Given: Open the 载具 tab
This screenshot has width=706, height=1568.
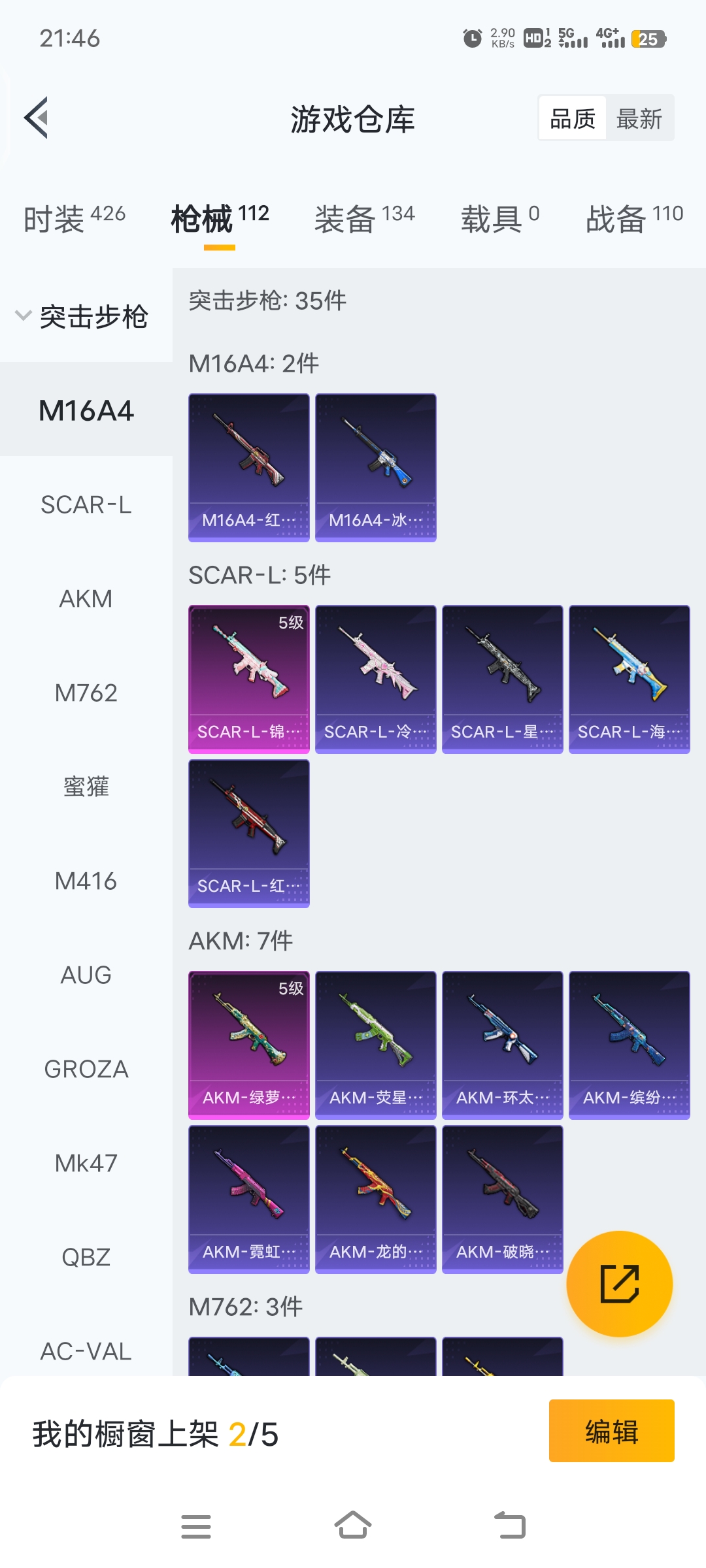Looking at the screenshot, I should click(500, 219).
